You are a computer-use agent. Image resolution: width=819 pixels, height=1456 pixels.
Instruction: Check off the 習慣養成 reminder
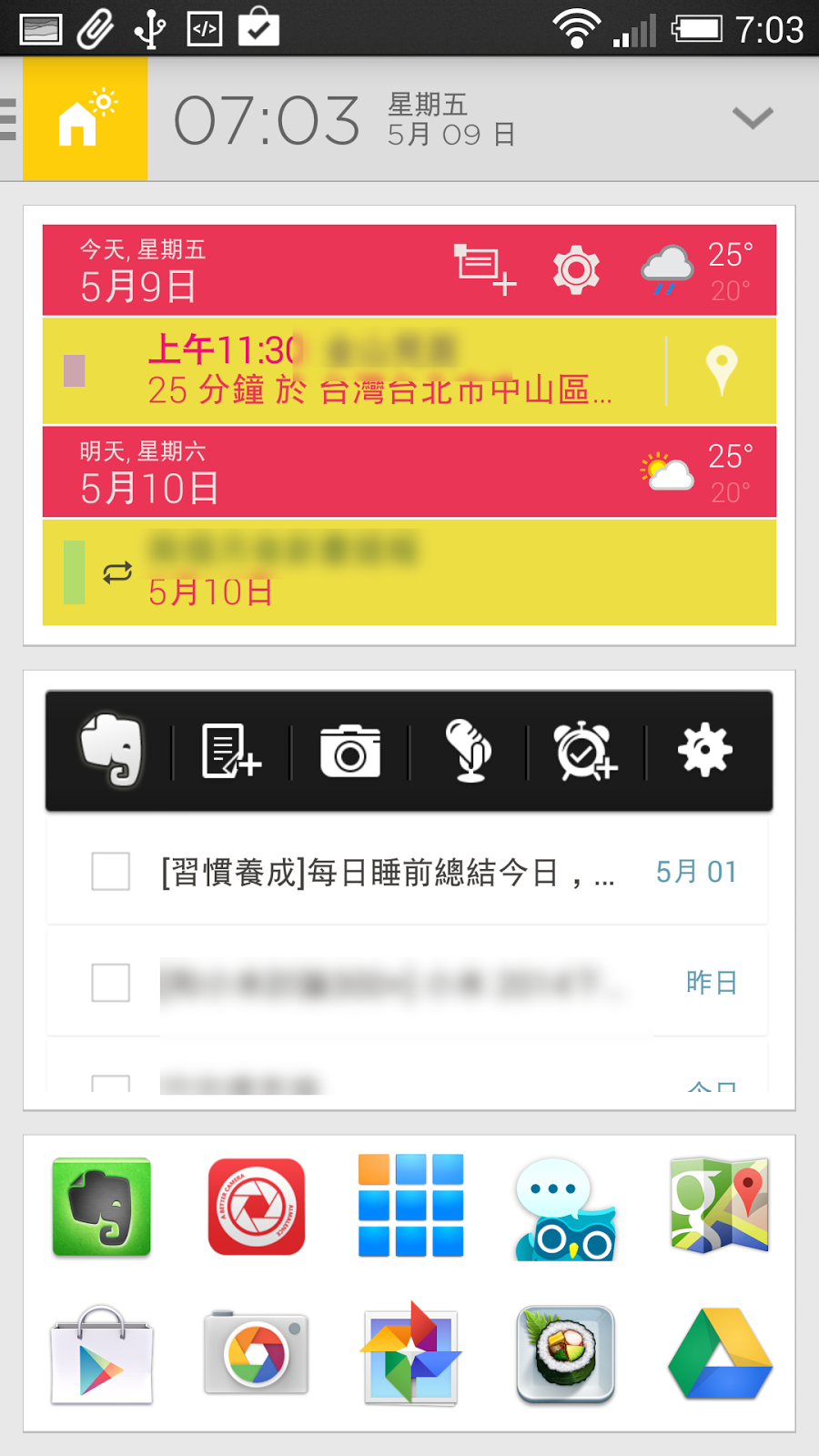(111, 872)
